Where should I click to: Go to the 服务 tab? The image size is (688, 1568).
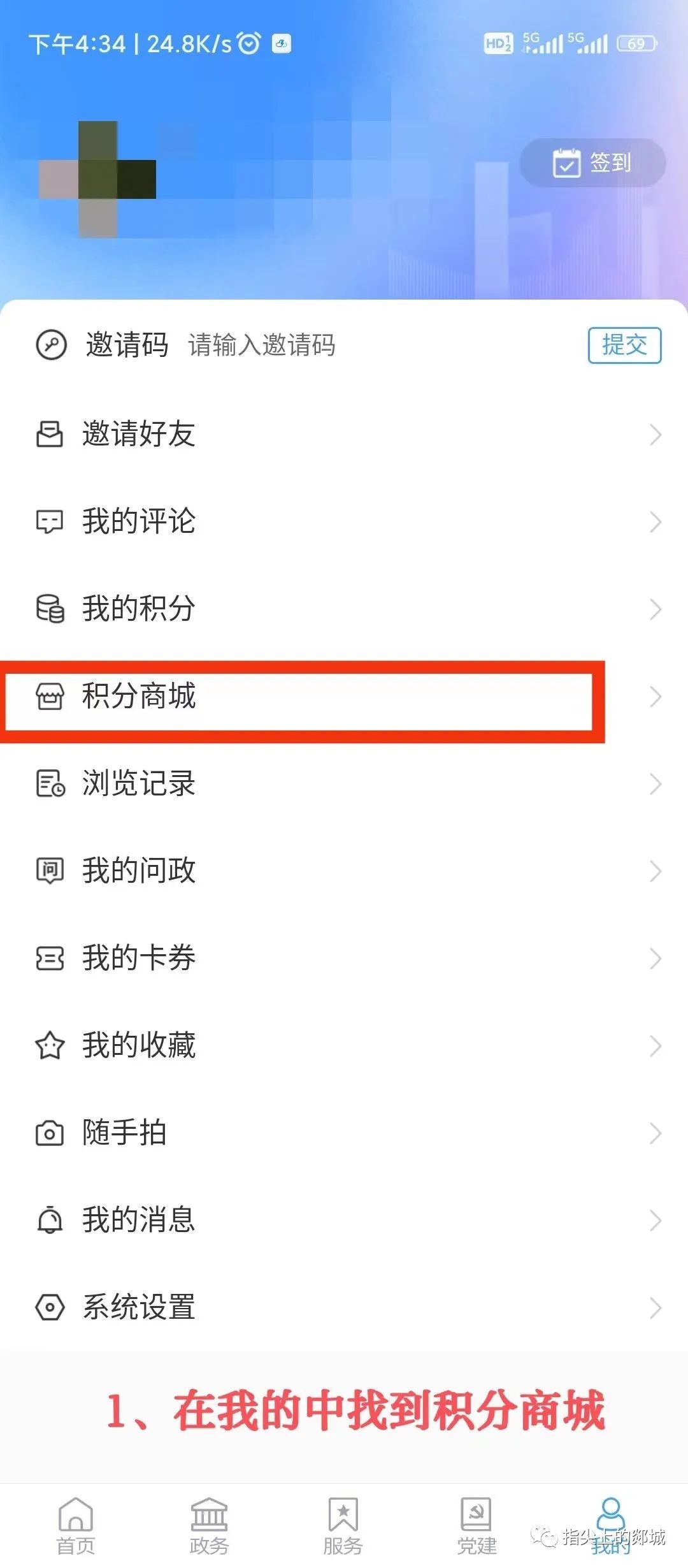(343, 1526)
